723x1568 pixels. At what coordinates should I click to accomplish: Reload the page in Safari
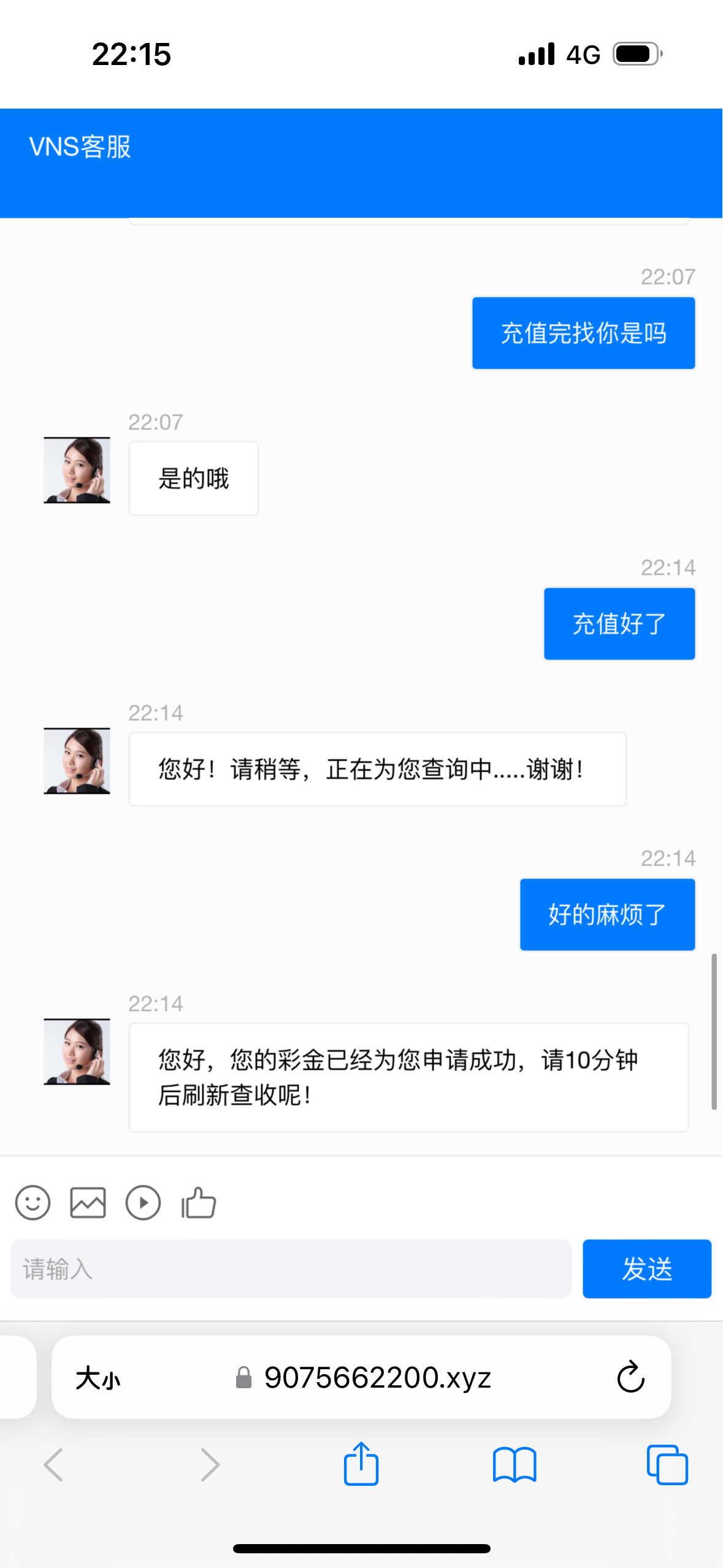[630, 1378]
